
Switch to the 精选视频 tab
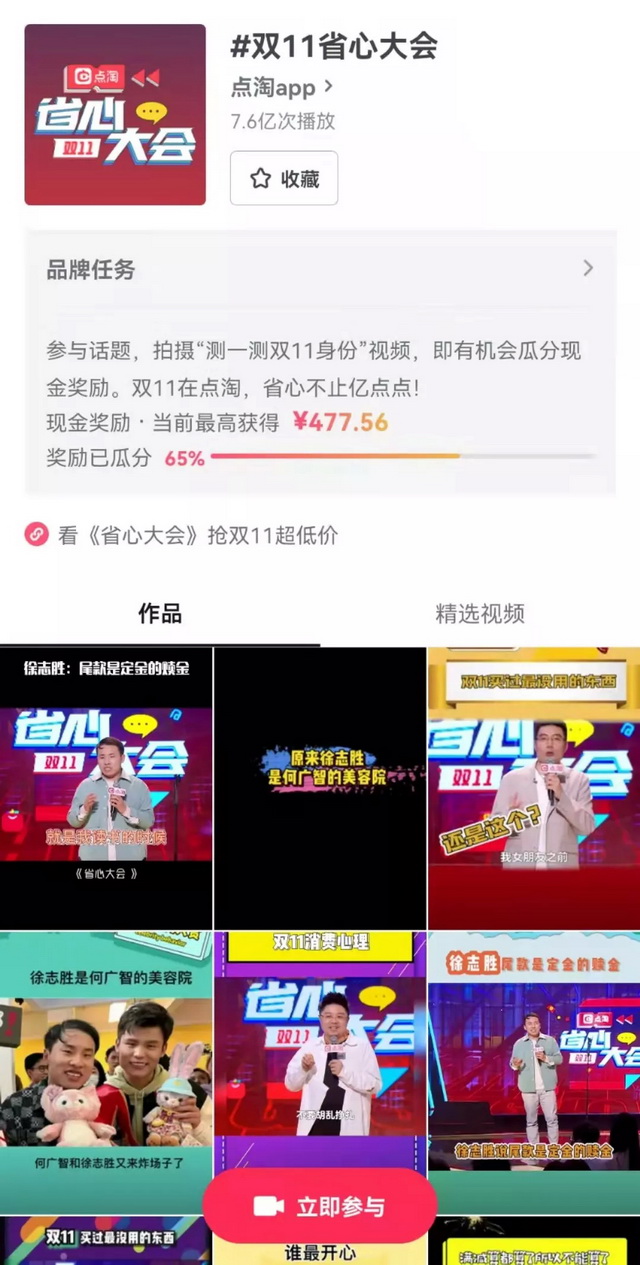point(480,613)
